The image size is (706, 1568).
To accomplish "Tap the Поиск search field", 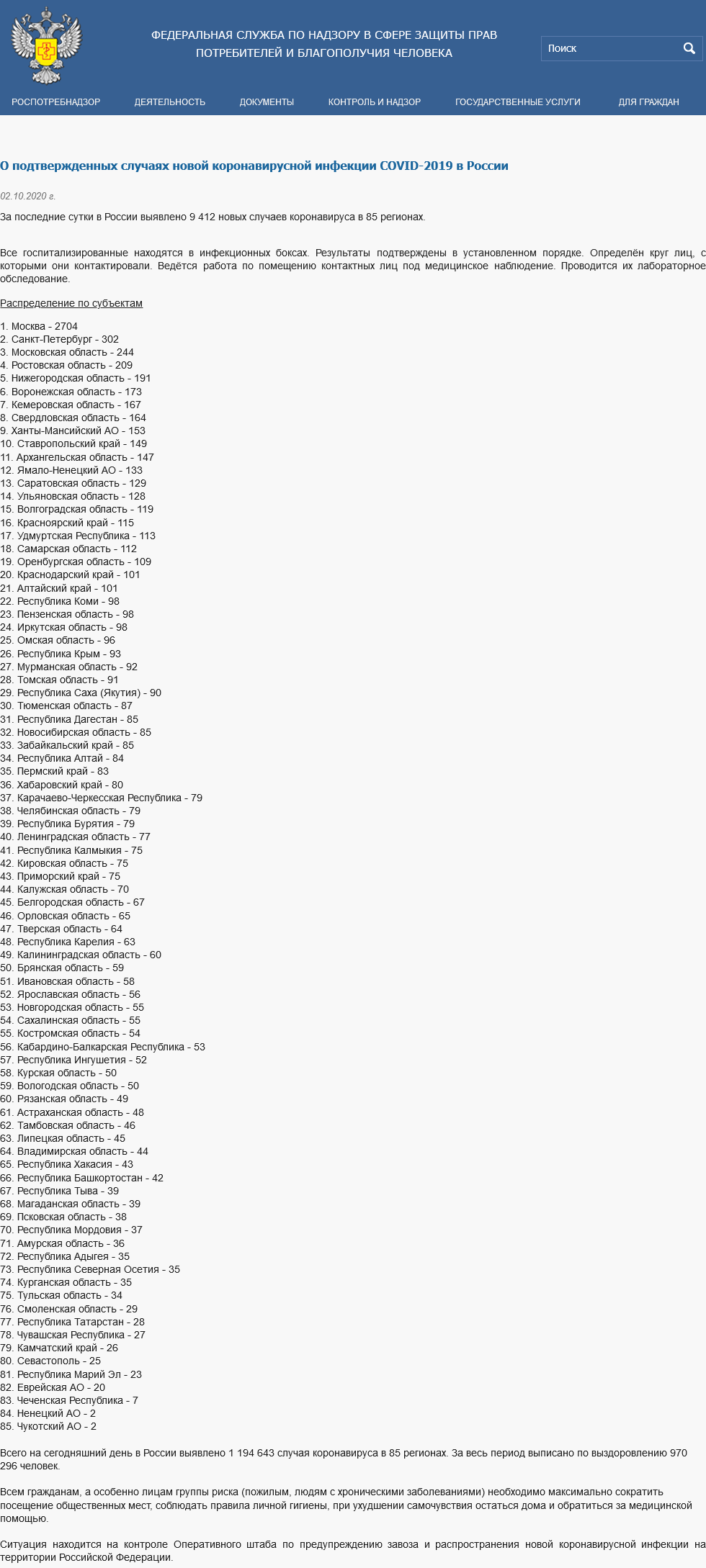I will [609, 48].
